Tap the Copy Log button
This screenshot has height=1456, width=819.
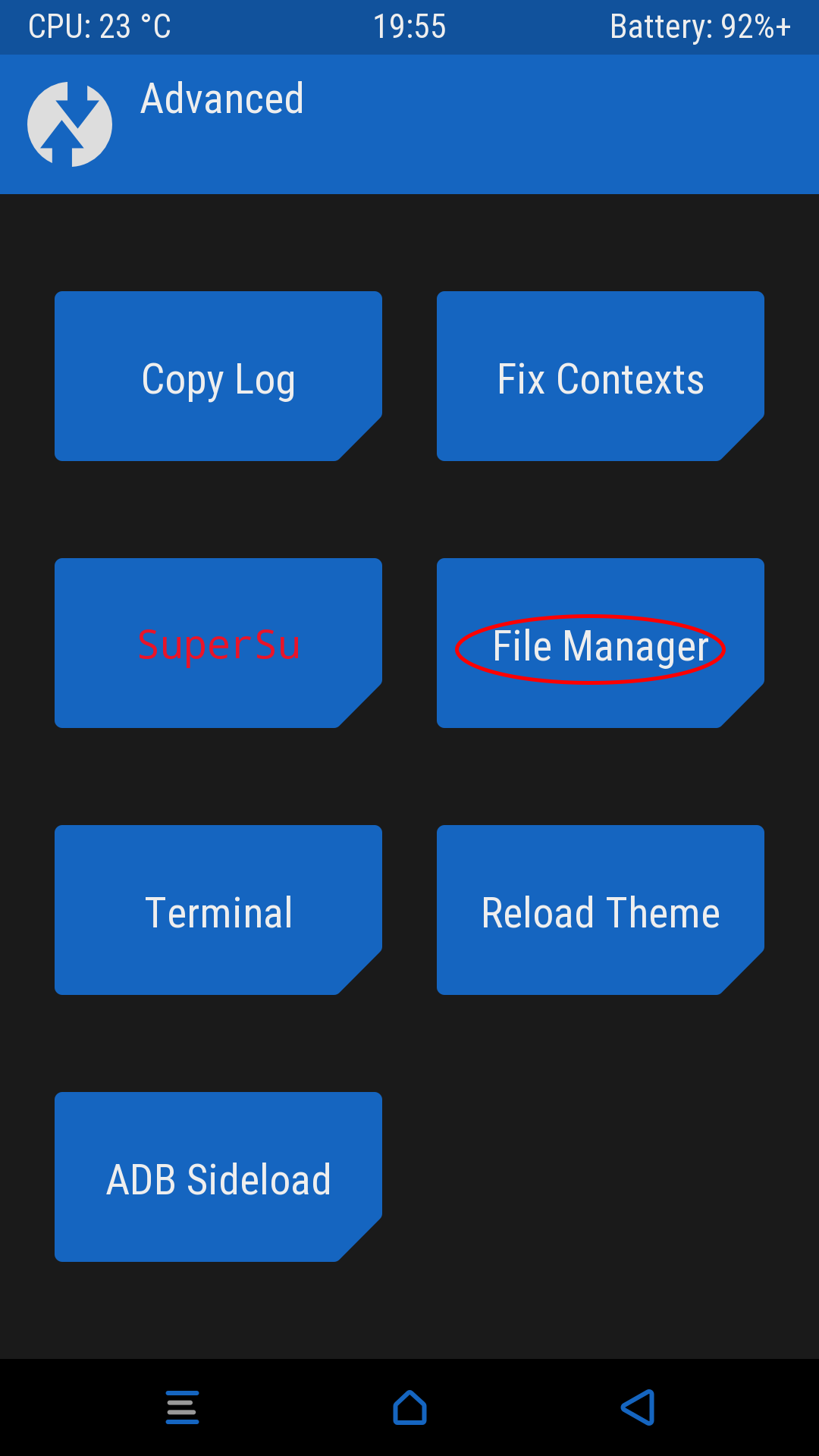218,376
